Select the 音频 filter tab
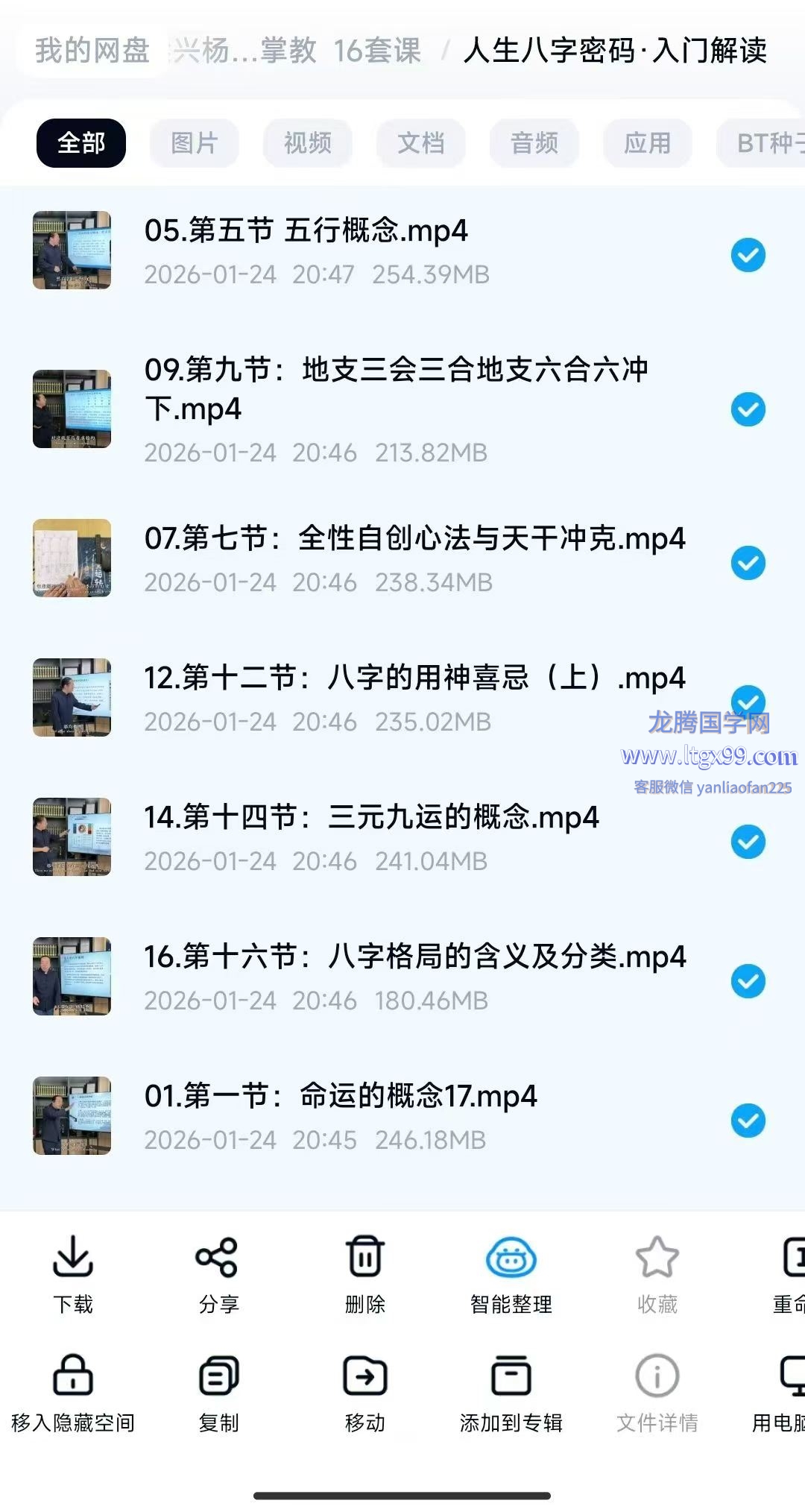This screenshot has height=1512, width=805. [534, 142]
